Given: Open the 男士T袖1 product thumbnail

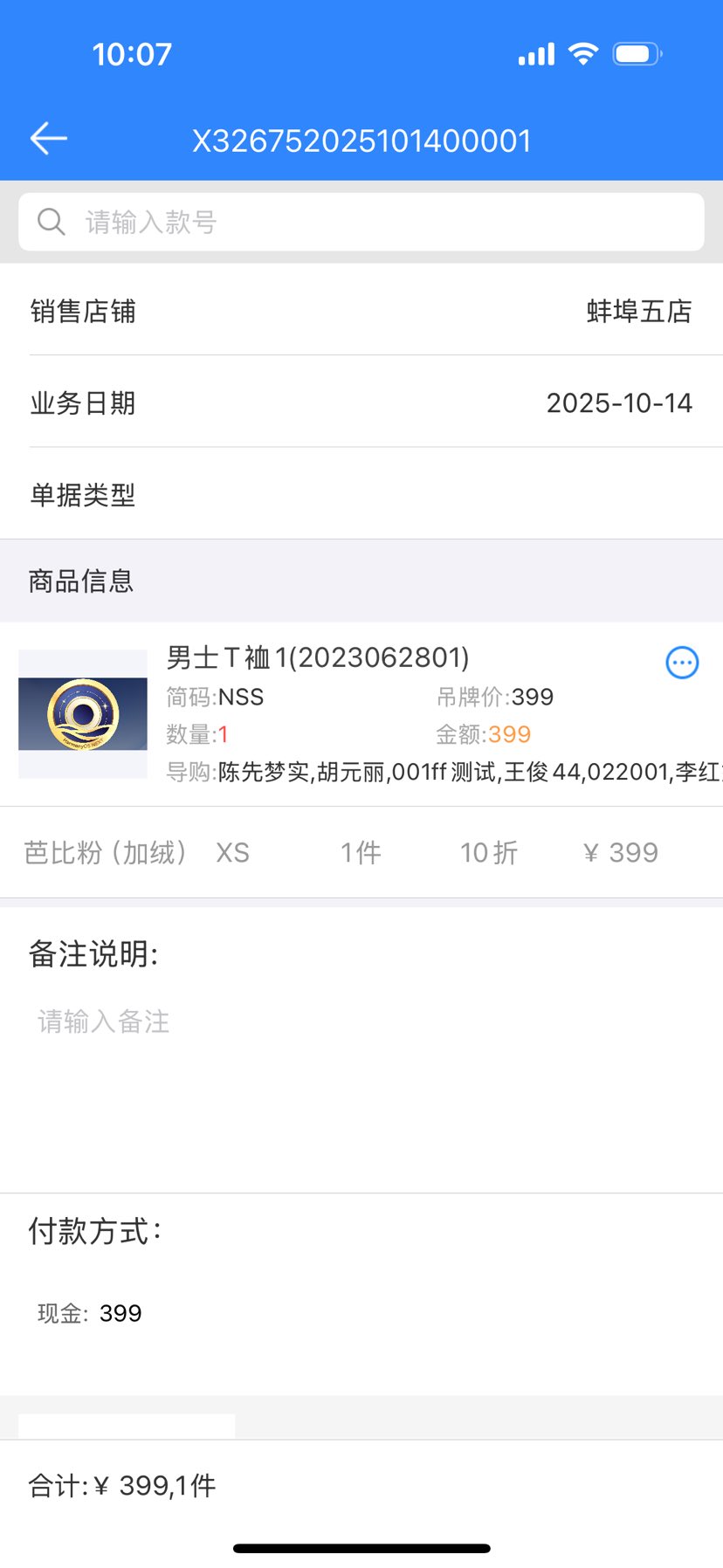Looking at the screenshot, I should (83, 713).
